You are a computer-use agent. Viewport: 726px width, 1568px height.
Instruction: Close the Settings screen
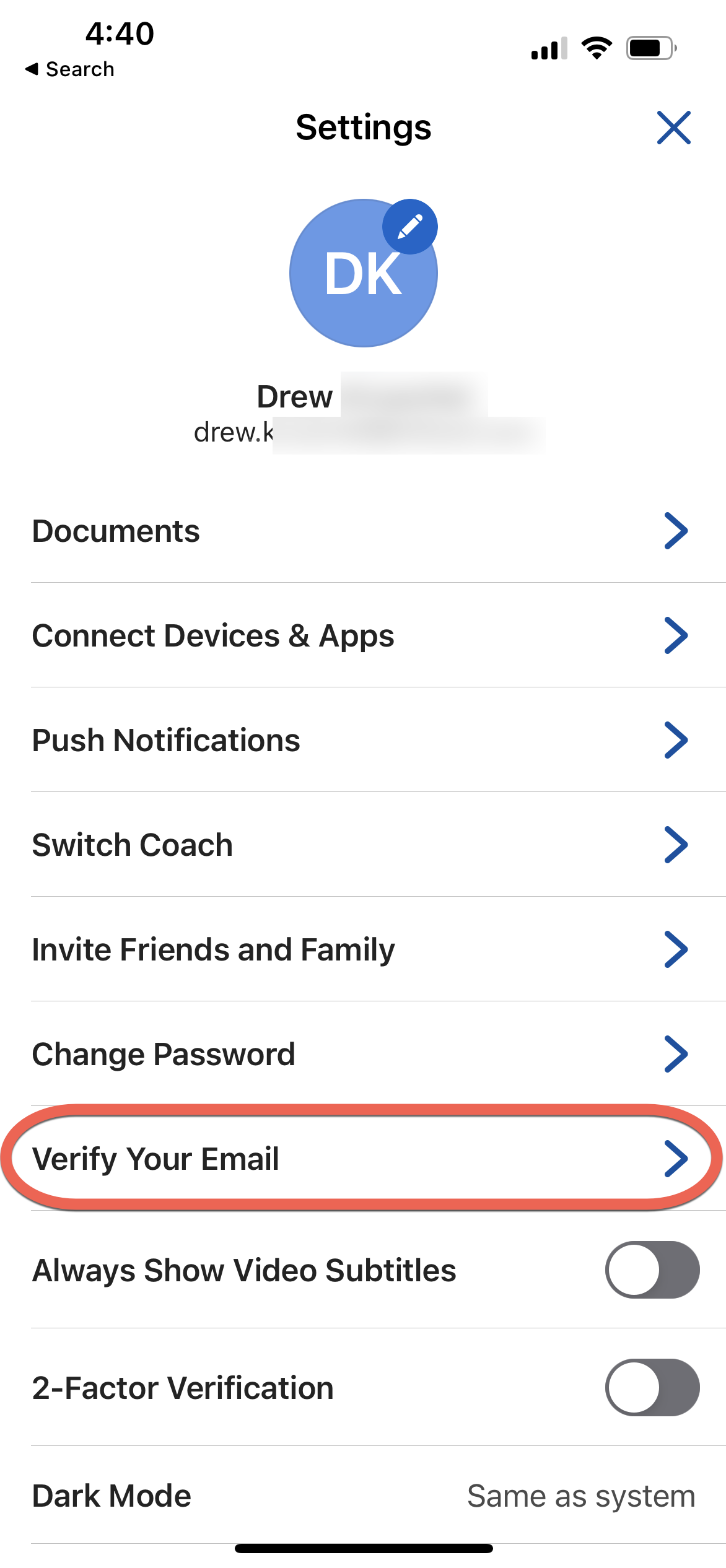pos(673,128)
